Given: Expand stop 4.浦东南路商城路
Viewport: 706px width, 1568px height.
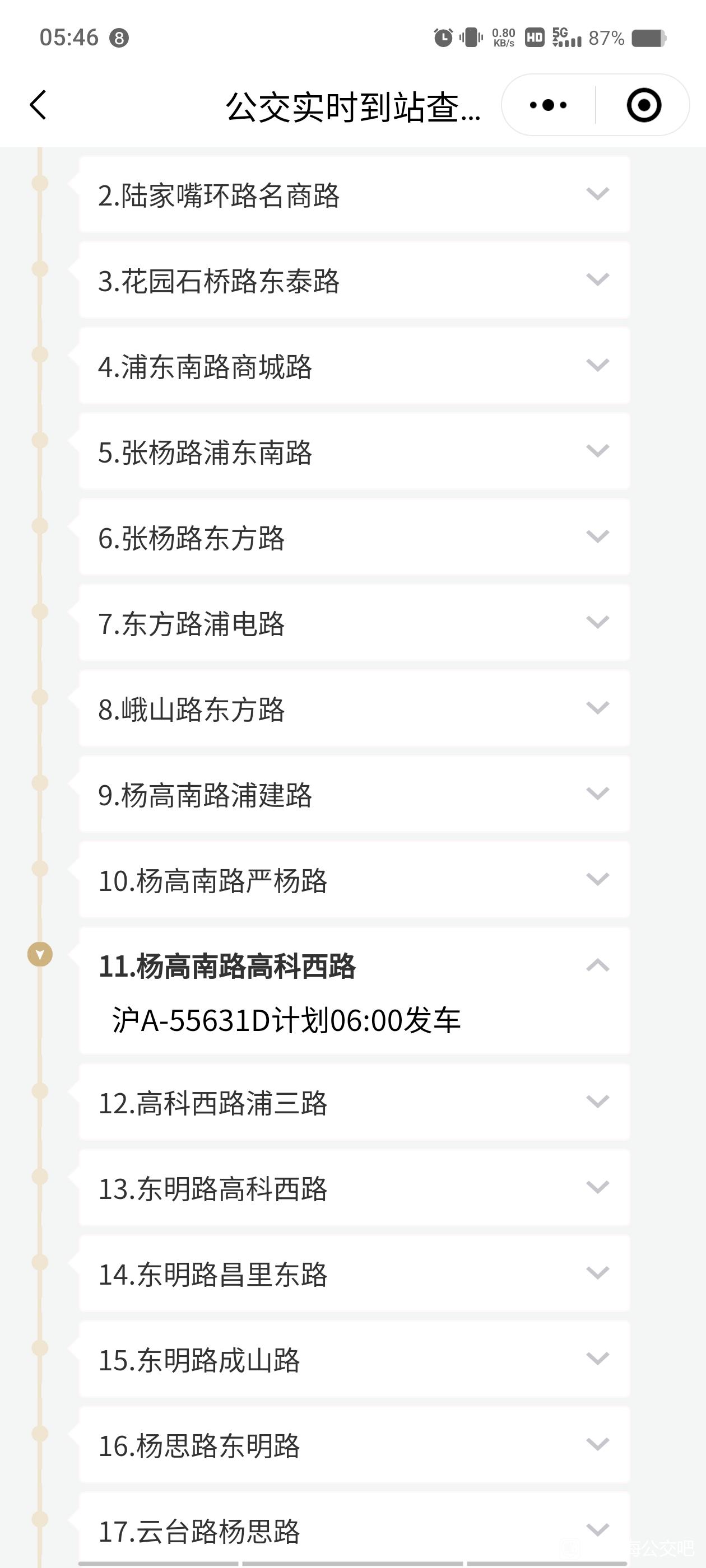Looking at the screenshot, I should point(355,366).
